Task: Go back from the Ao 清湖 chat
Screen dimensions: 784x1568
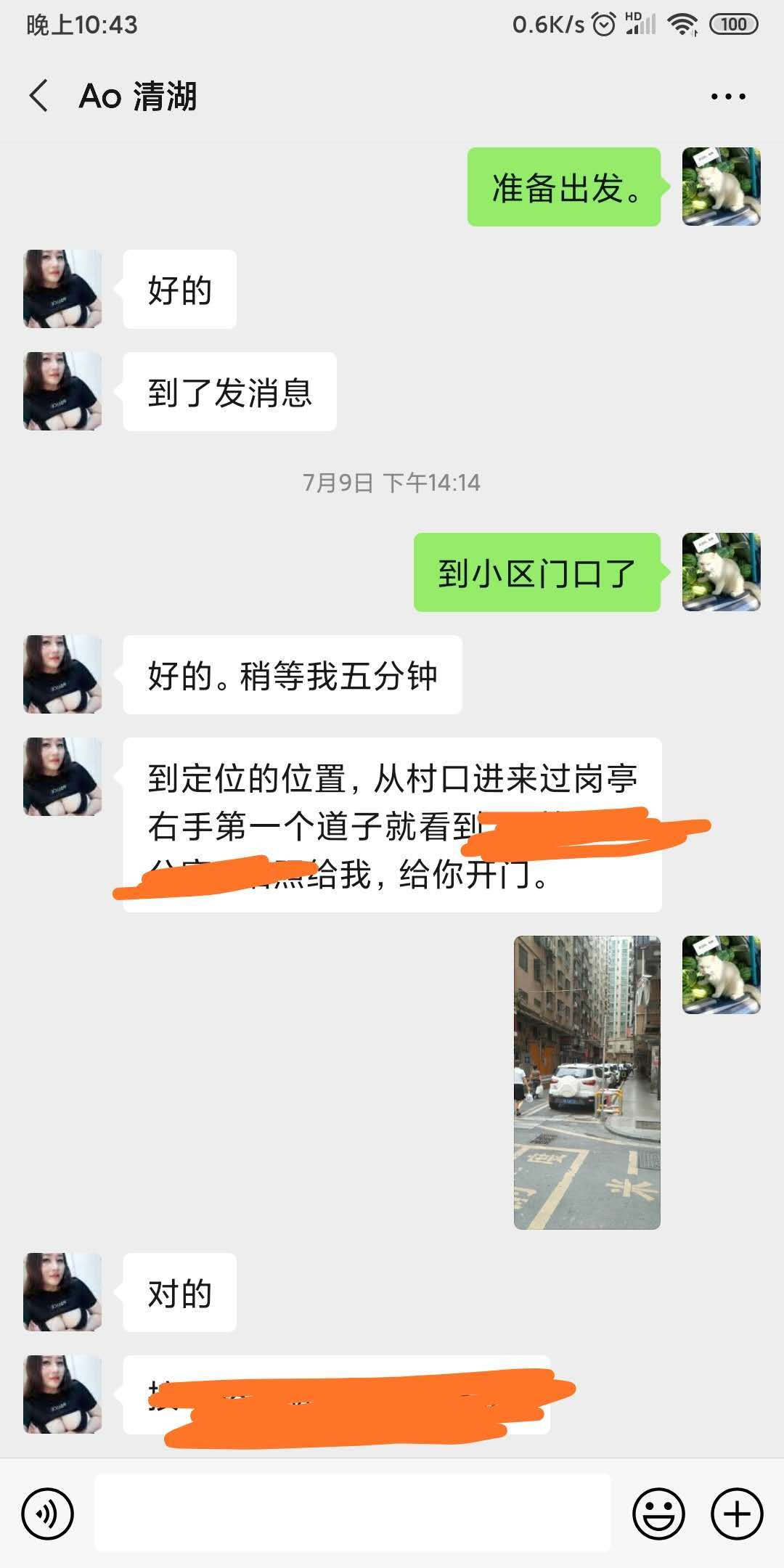Action: click(x=39, y=96)
